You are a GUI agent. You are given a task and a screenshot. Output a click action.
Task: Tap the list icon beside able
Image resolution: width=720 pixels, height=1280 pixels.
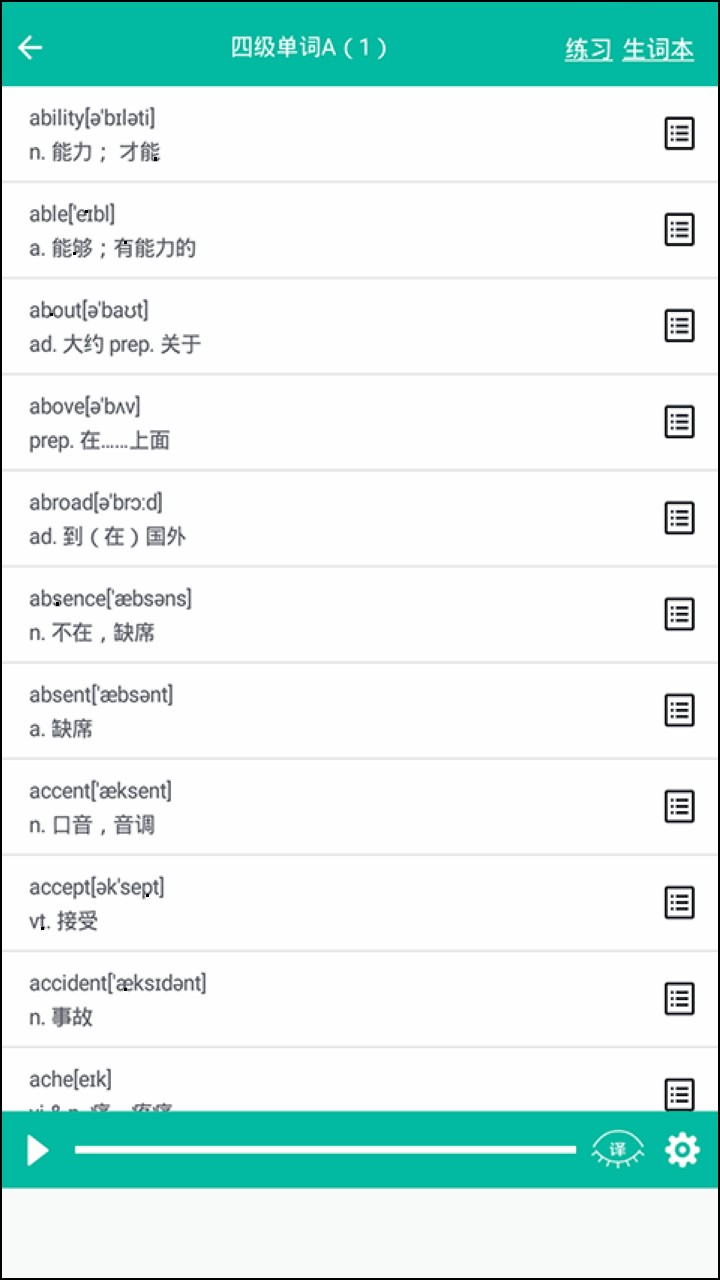pos(680,229)
